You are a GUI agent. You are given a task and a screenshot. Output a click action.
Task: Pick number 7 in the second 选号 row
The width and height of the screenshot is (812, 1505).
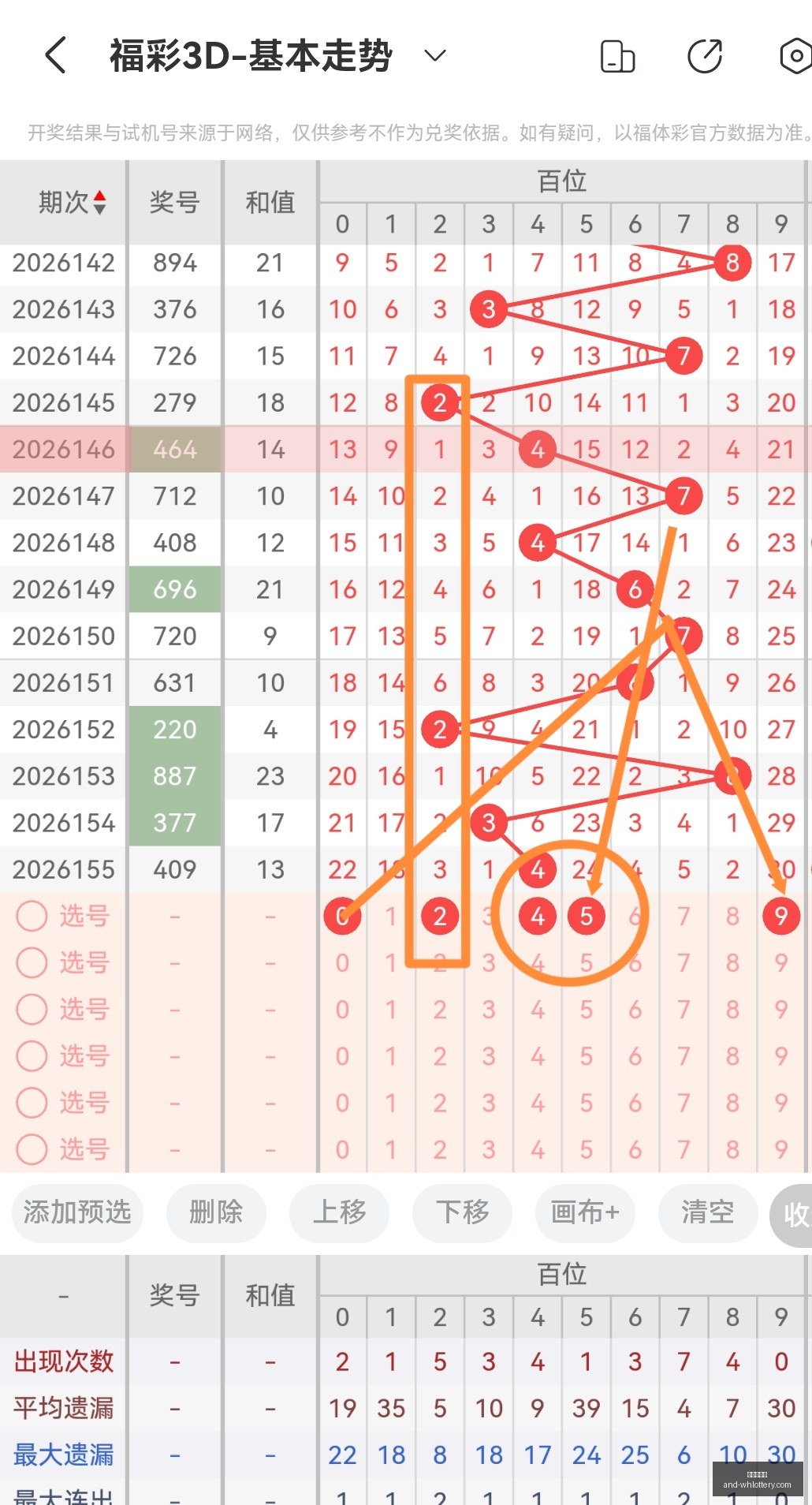click(683, 962)
